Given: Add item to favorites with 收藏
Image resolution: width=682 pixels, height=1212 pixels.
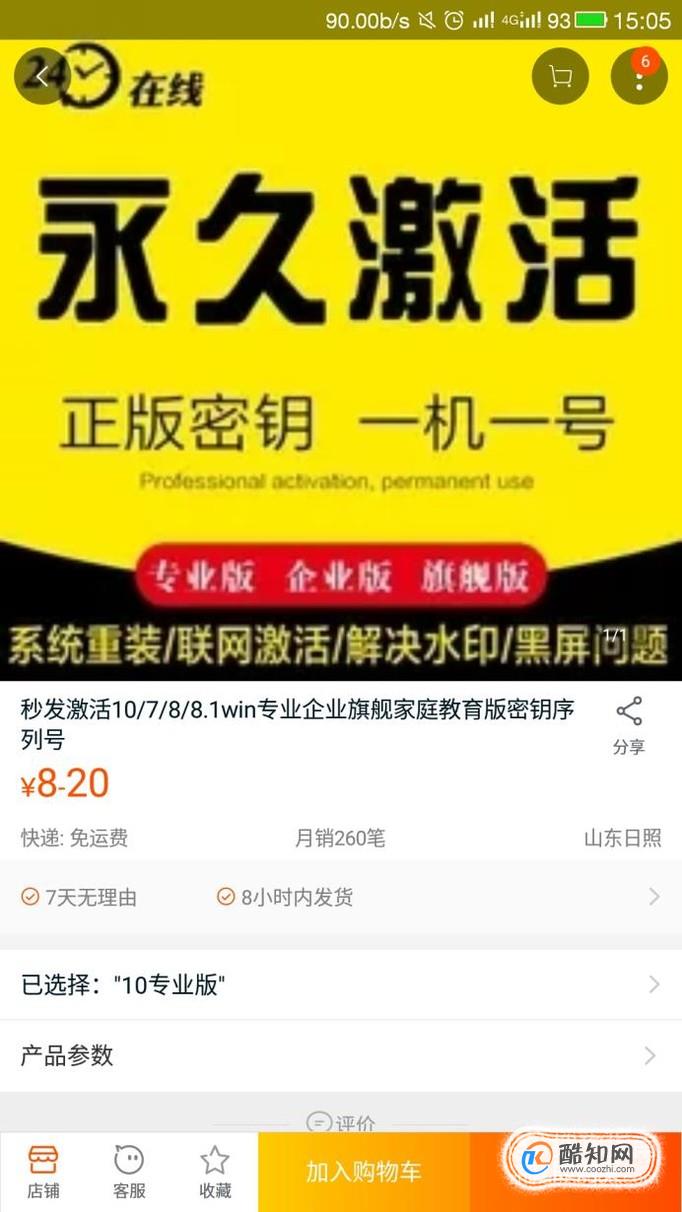Looking at the screenshot, I should [x=215, y=1172].
